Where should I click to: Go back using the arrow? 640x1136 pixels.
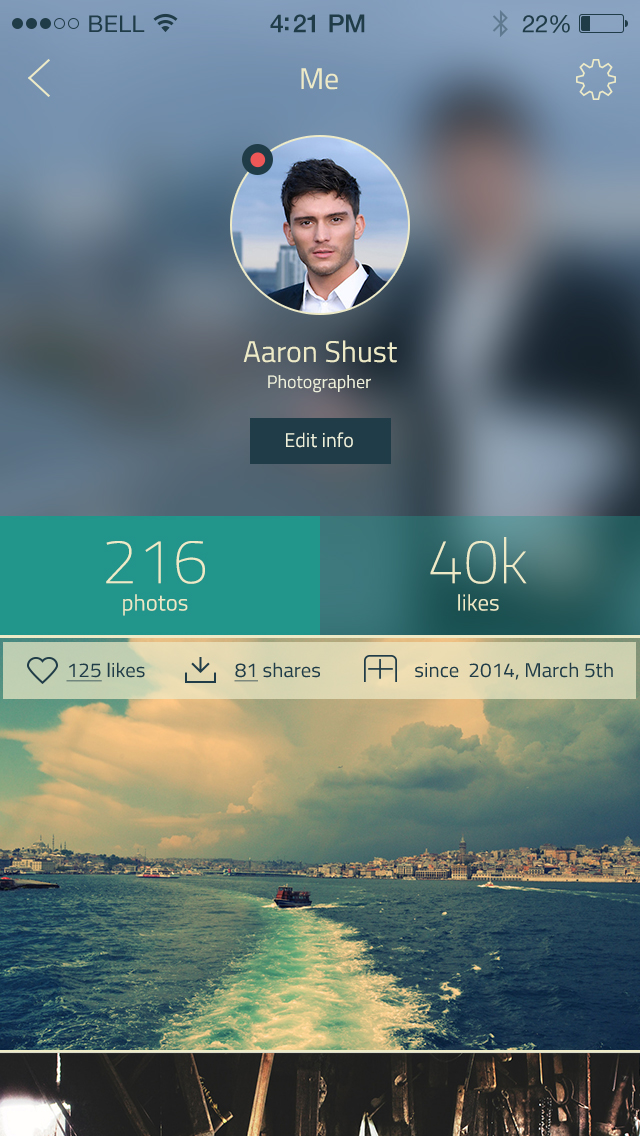tap(39, 78)
